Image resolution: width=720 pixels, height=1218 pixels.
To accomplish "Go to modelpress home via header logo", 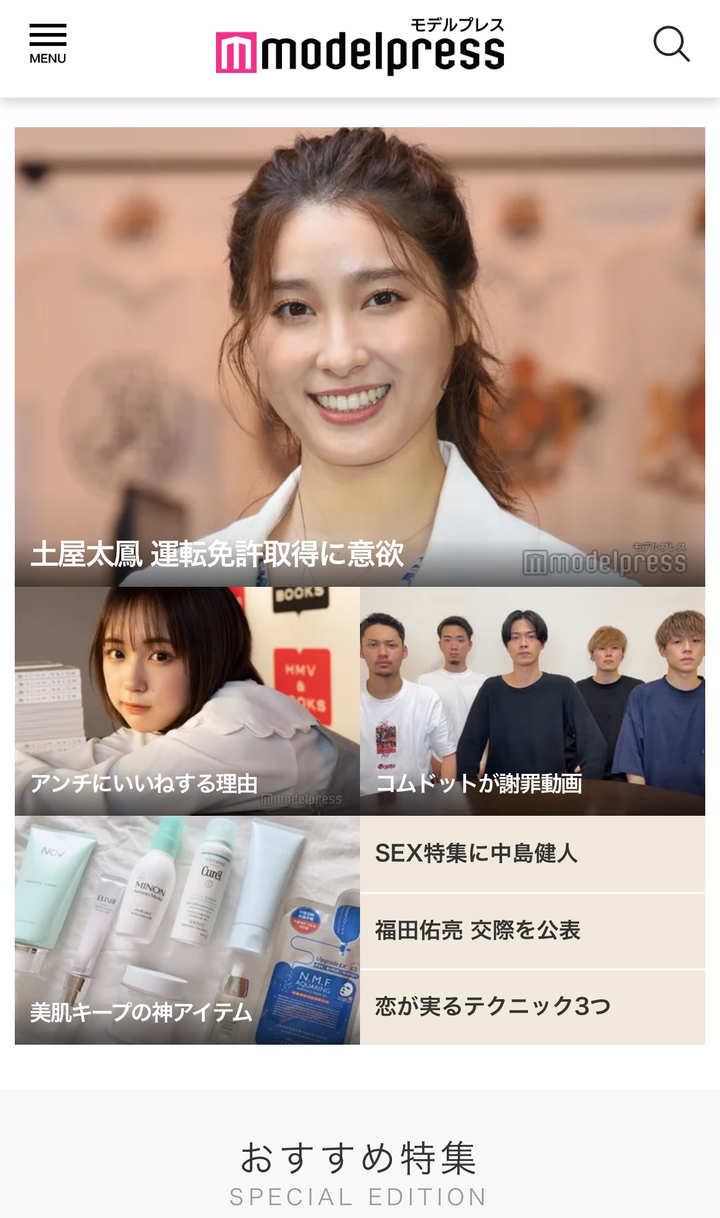I will [360, 46].
